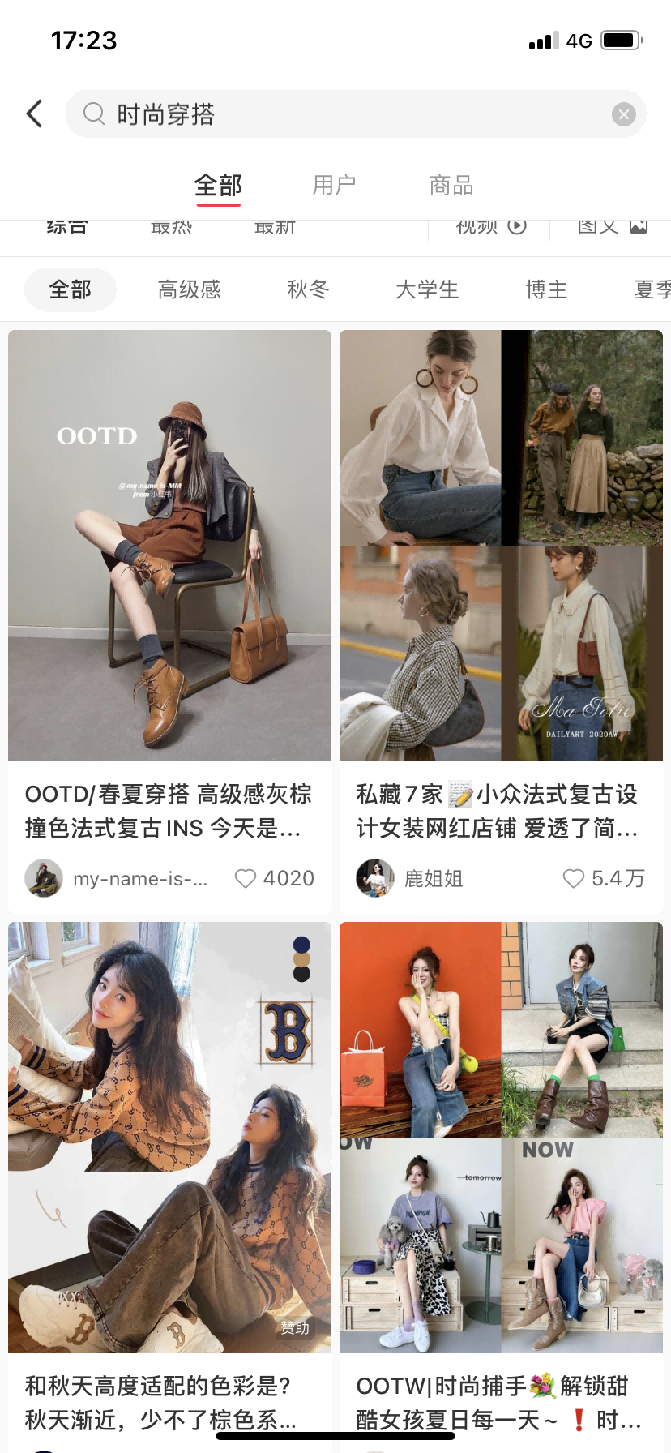Filter by 博主 chip
Screen dimensions: 671x1453
click(x=546, y=290)
